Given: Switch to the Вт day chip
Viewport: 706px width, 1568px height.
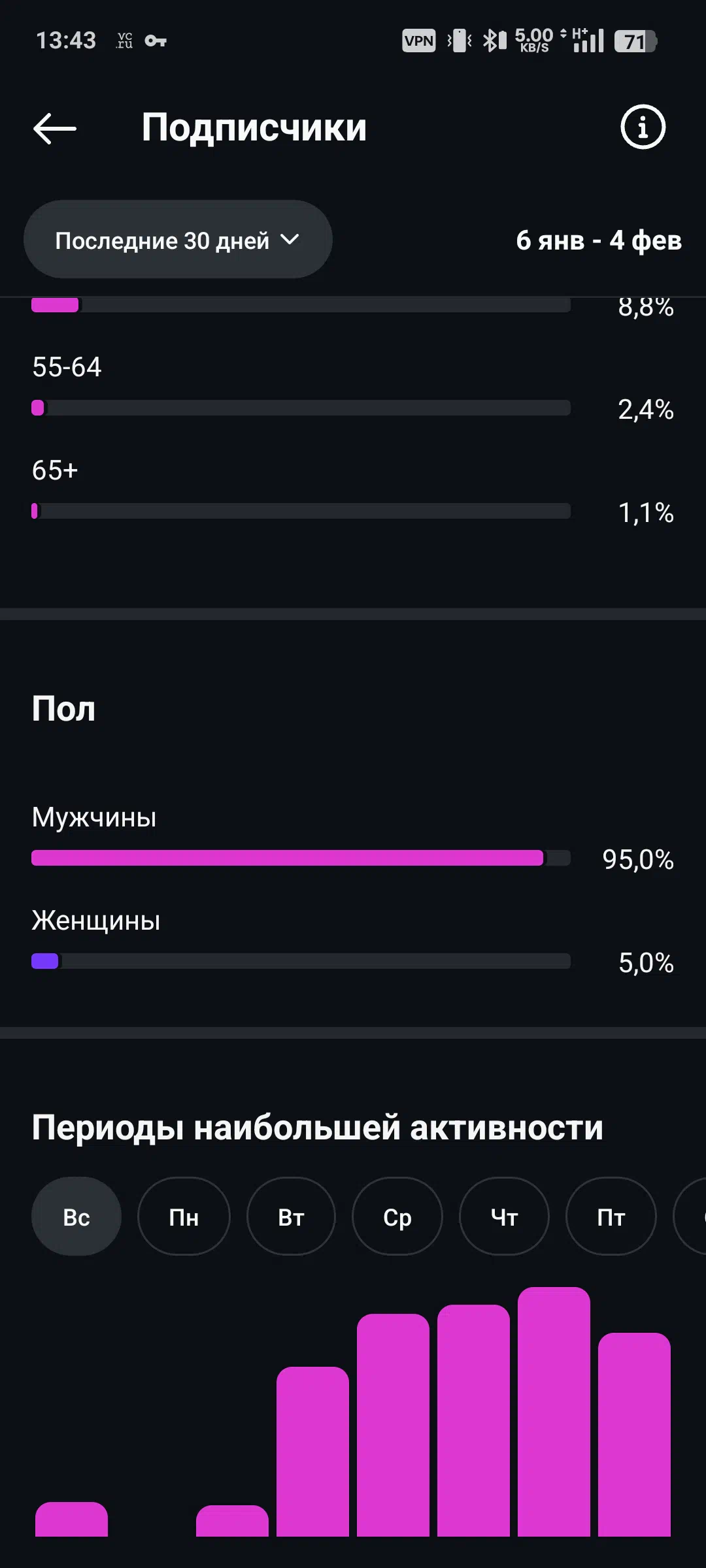Looking at the screenshot, I should pos(291,1217).
